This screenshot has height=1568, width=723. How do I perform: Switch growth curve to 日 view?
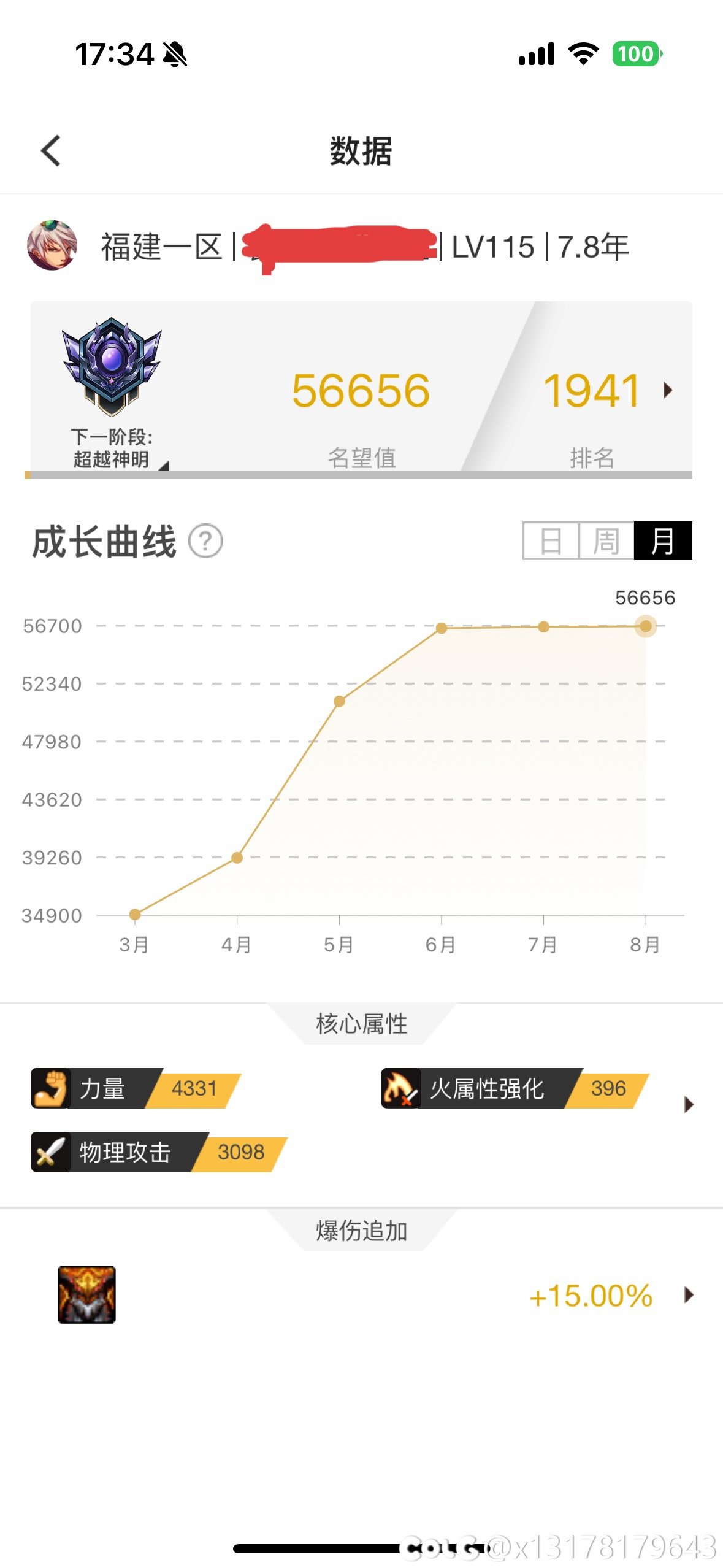tap(551, 541)
